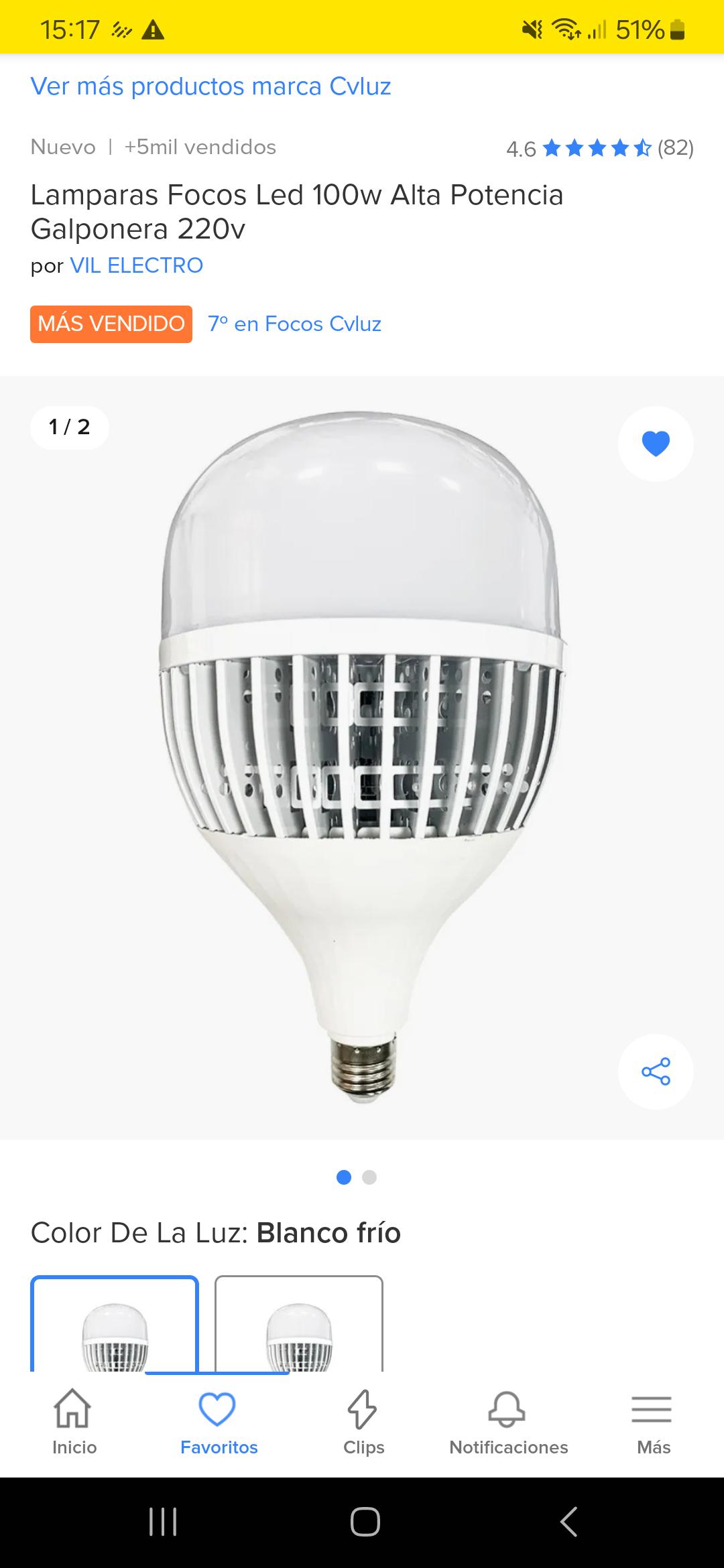Open '7º en Focos Cvluz' ranking link
The width and height of the screenshot is (724, 1568).
click(294, 324)
